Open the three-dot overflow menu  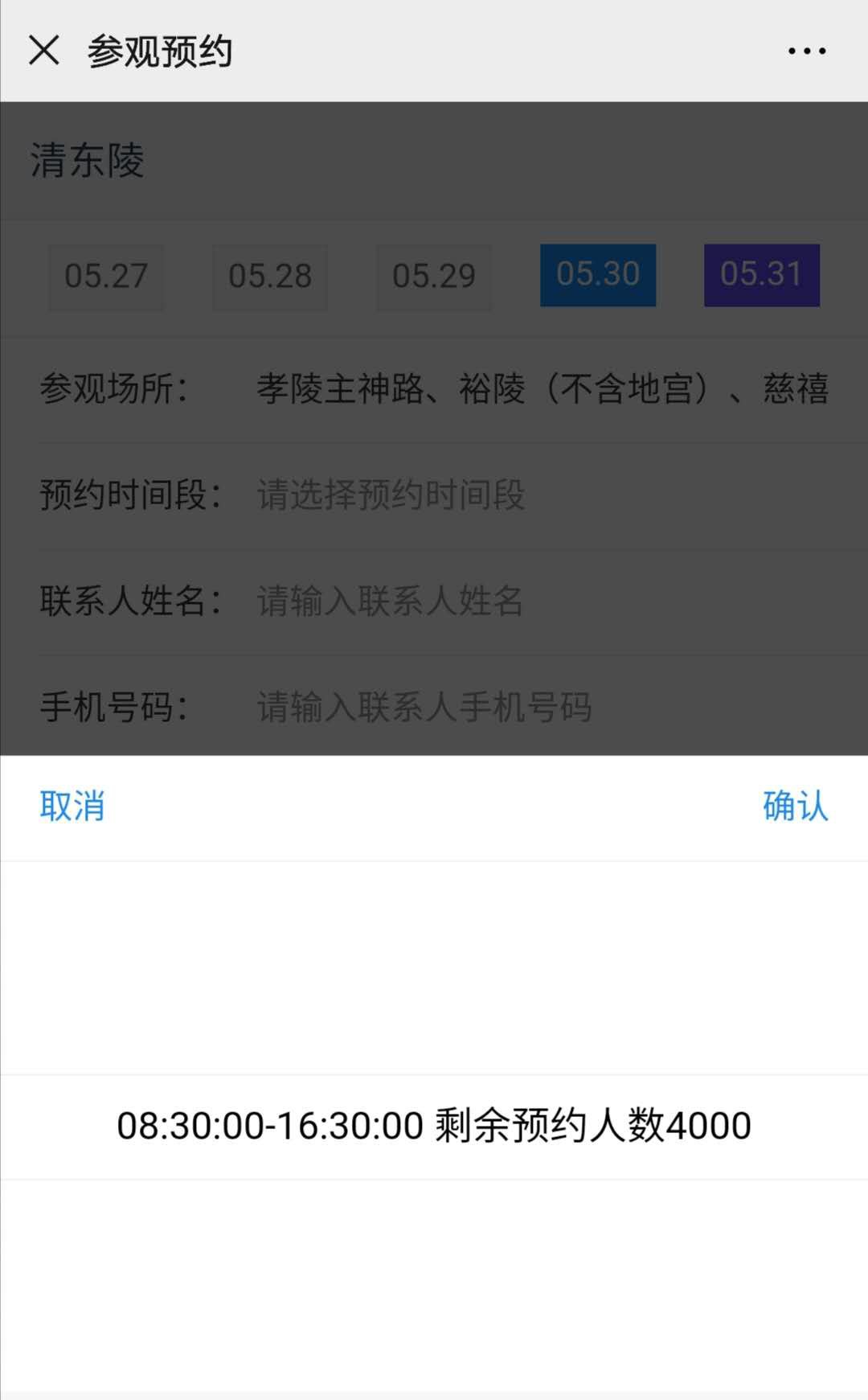click(x=806, y=51)
